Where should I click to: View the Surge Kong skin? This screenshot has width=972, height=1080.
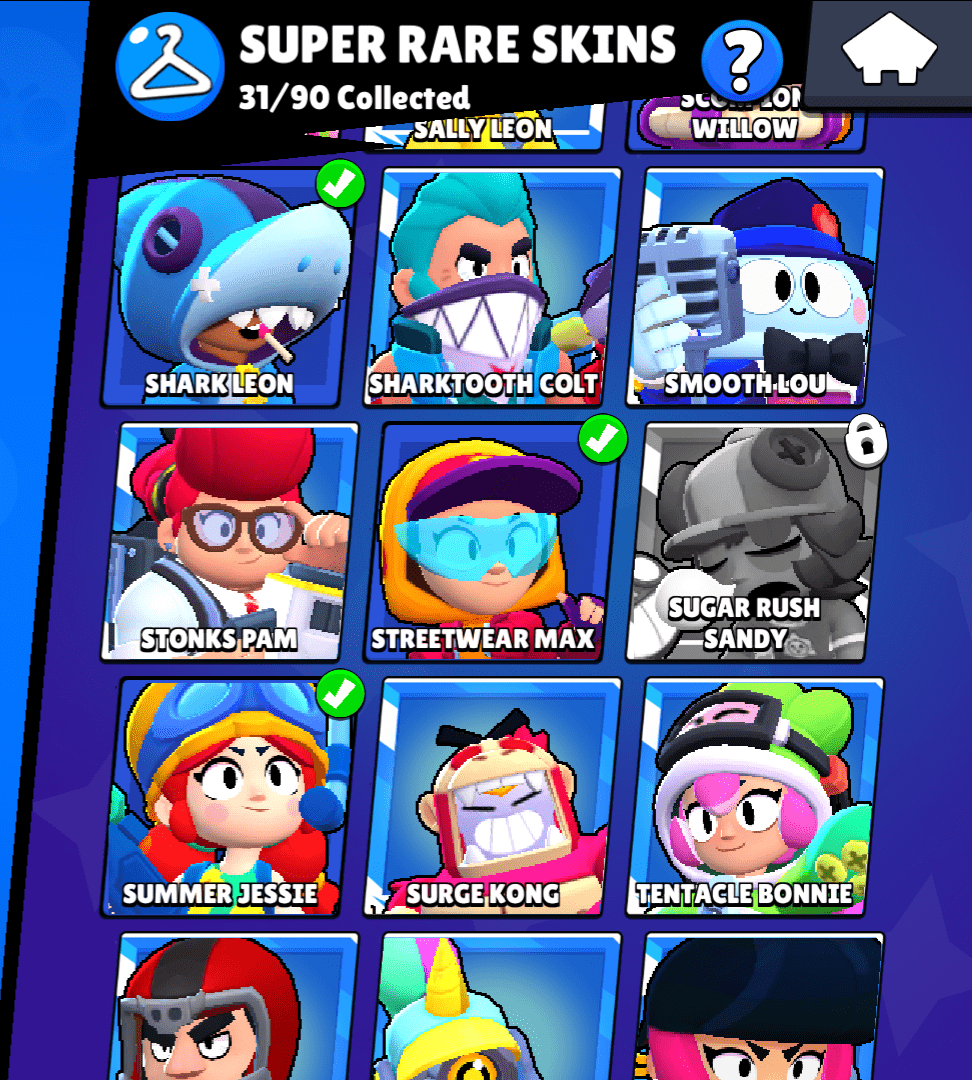(x=491, y=795)
